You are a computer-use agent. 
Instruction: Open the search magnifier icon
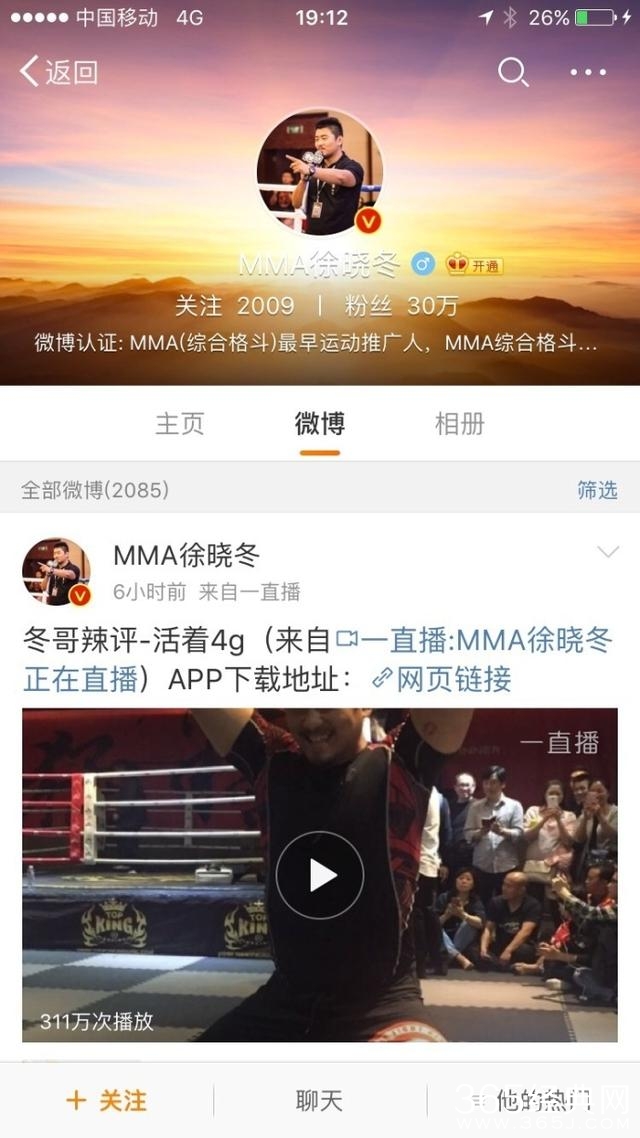point(513,72)
